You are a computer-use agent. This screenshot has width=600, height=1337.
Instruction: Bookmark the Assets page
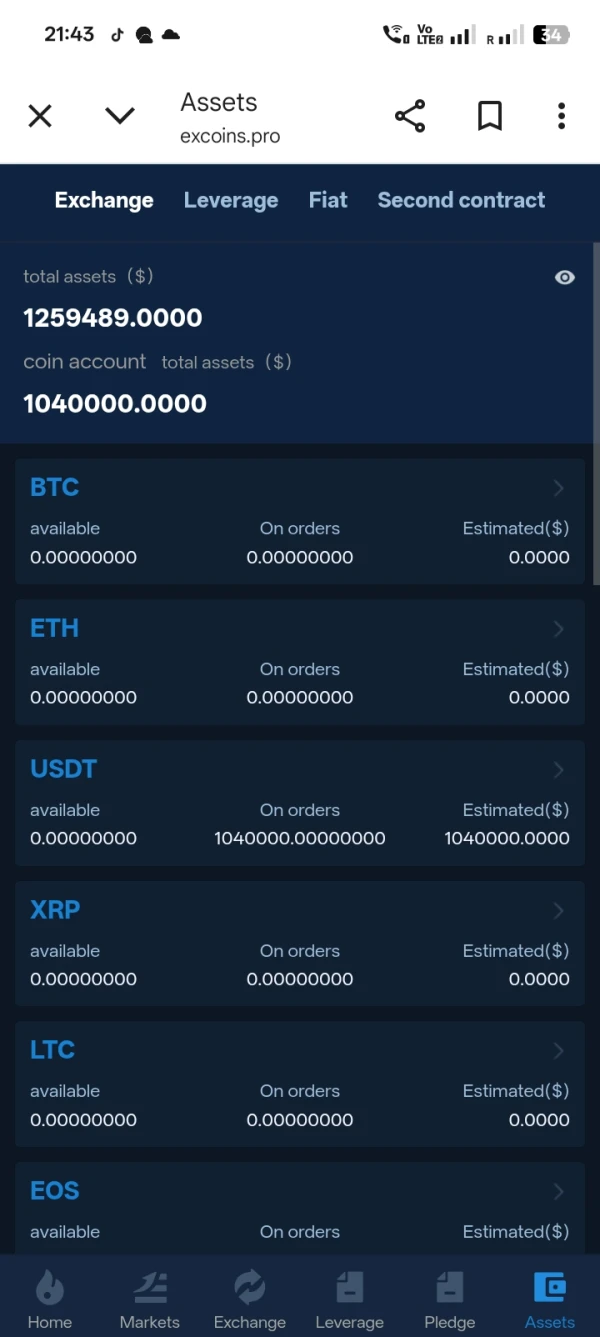[489, 116]
